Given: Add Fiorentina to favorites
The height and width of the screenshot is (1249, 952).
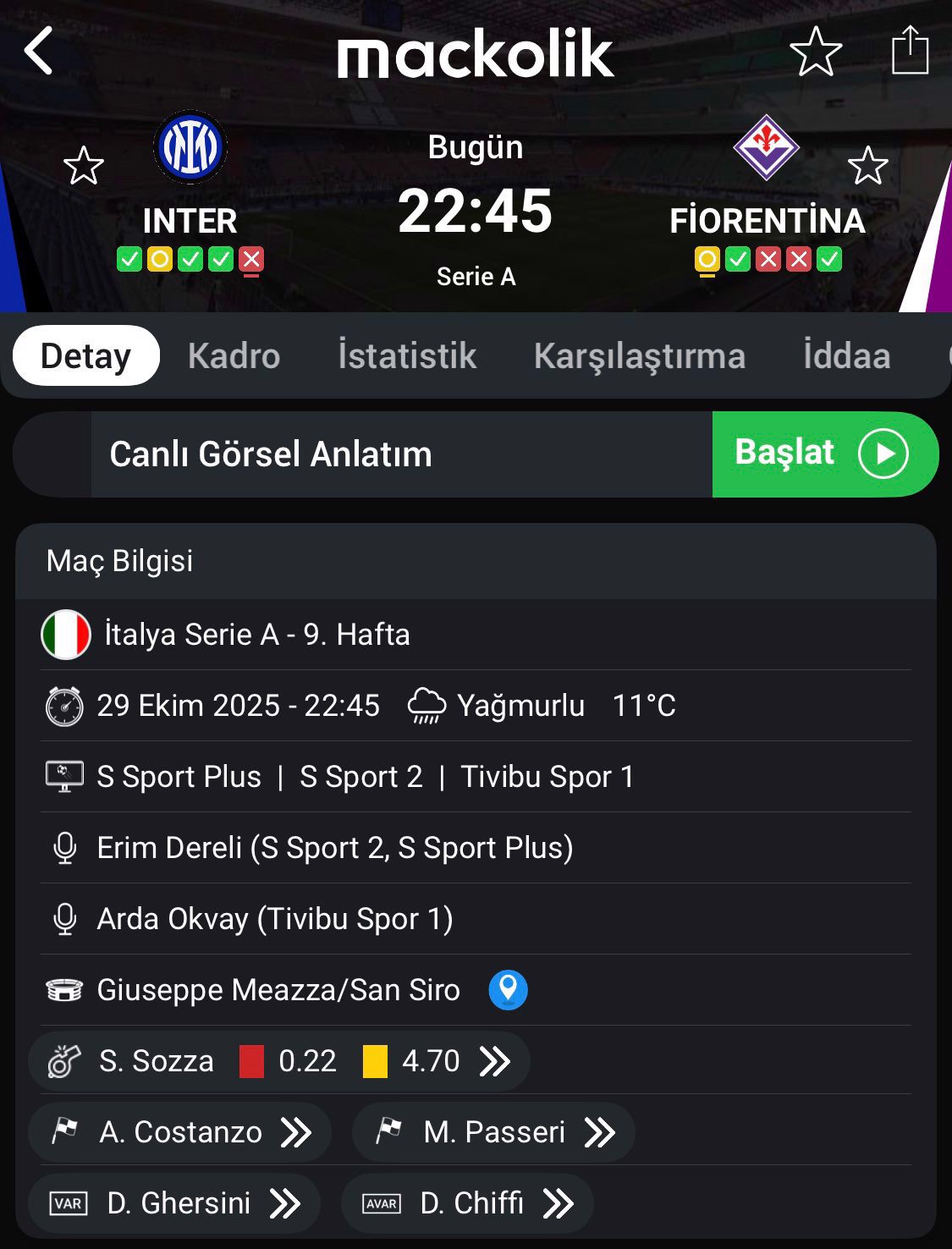Looking at the screenshot, I should (867, 166).
